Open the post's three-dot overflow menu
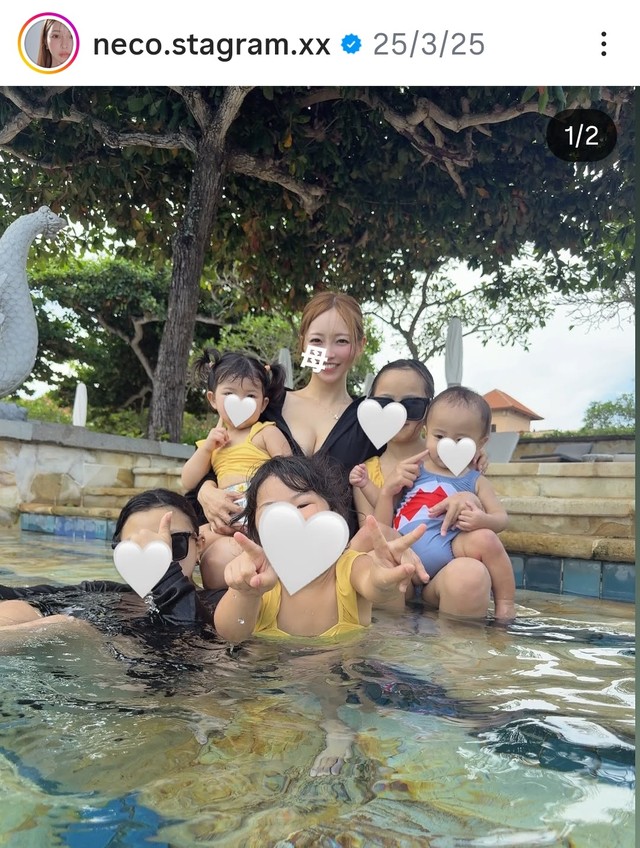Image resolution: width=640 pixels, height=848 pixels. [x=603, y=44]
